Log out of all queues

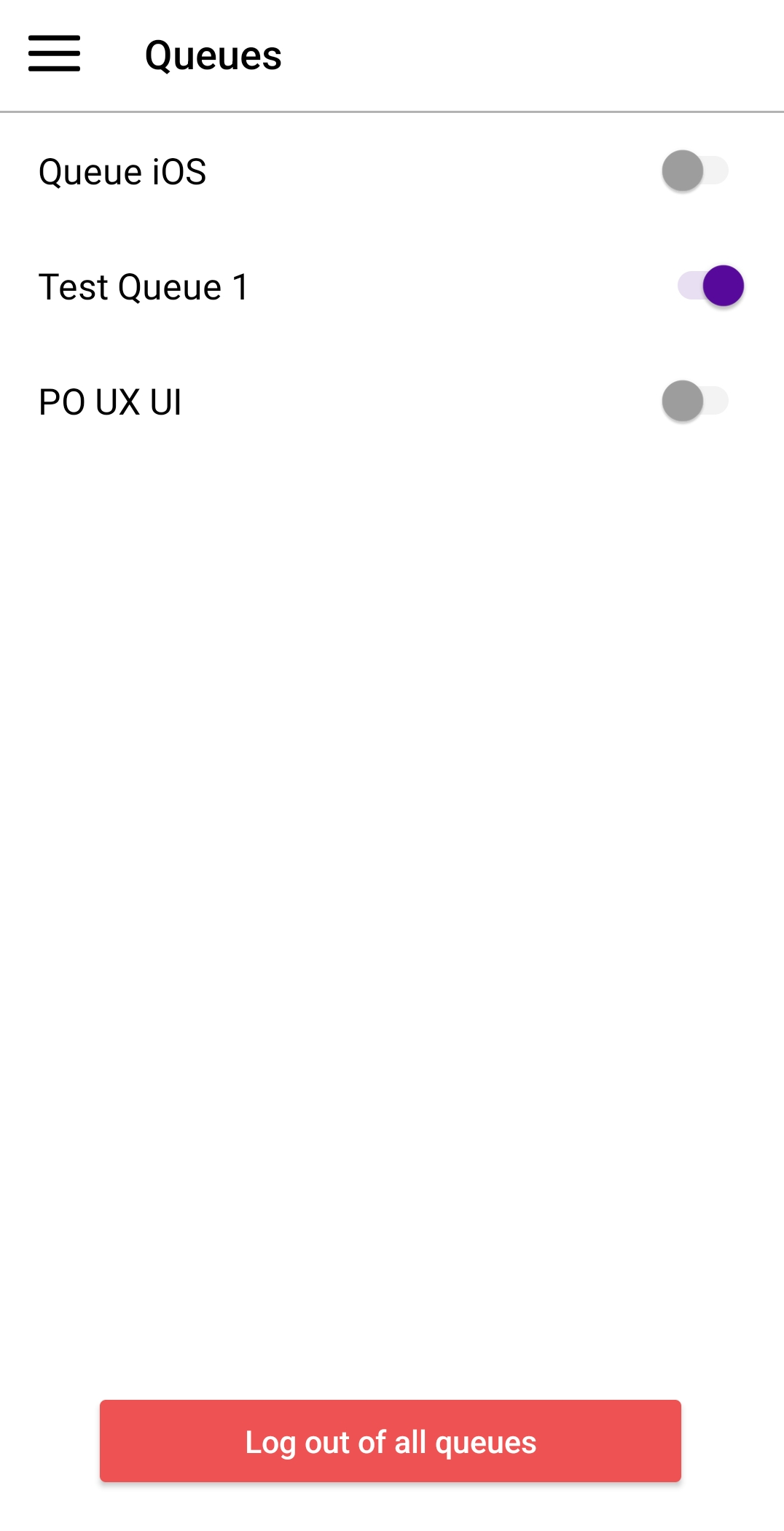[391, 1441]
